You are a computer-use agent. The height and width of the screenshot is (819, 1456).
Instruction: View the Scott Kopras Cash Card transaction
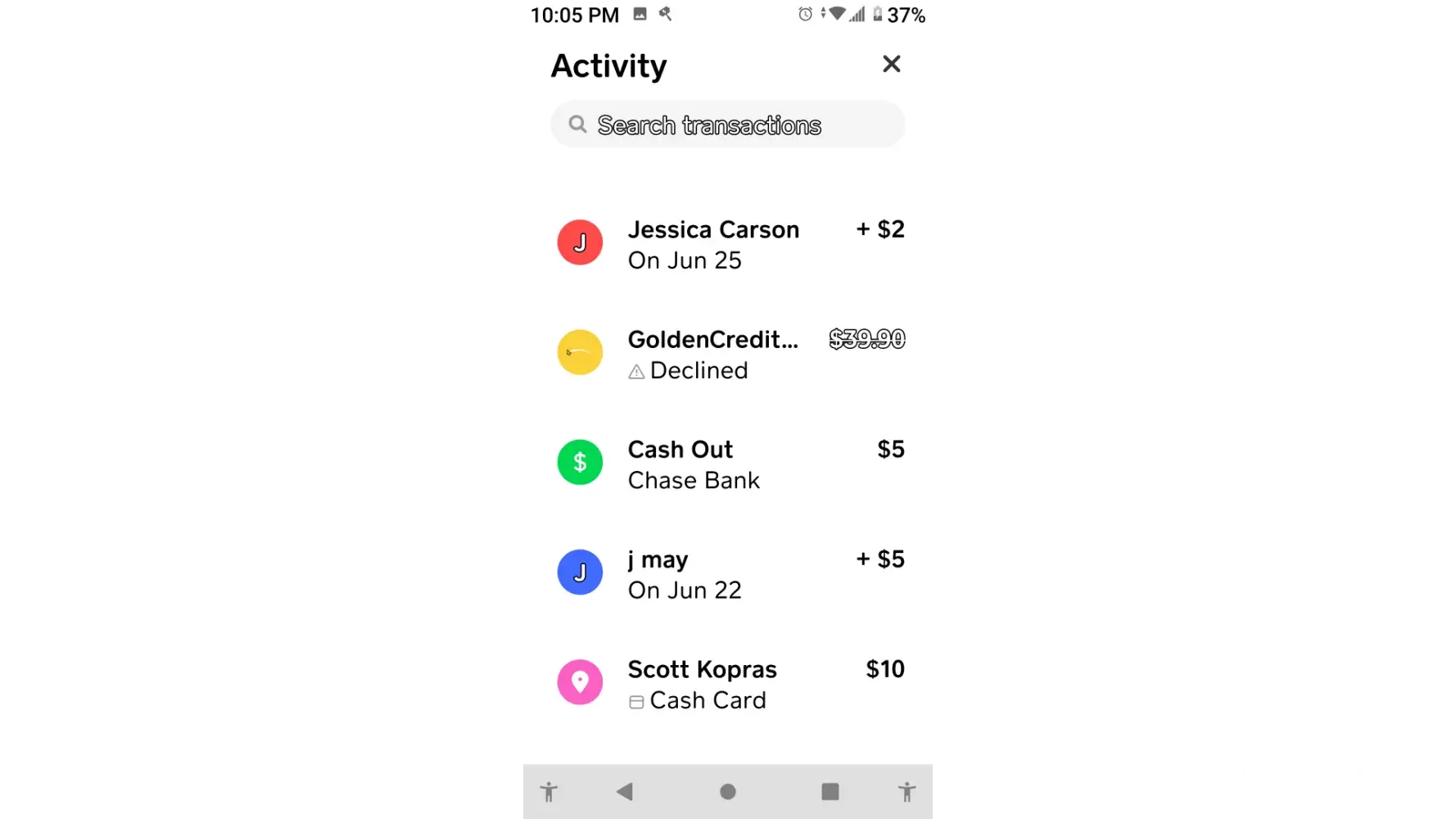[727, 683]
